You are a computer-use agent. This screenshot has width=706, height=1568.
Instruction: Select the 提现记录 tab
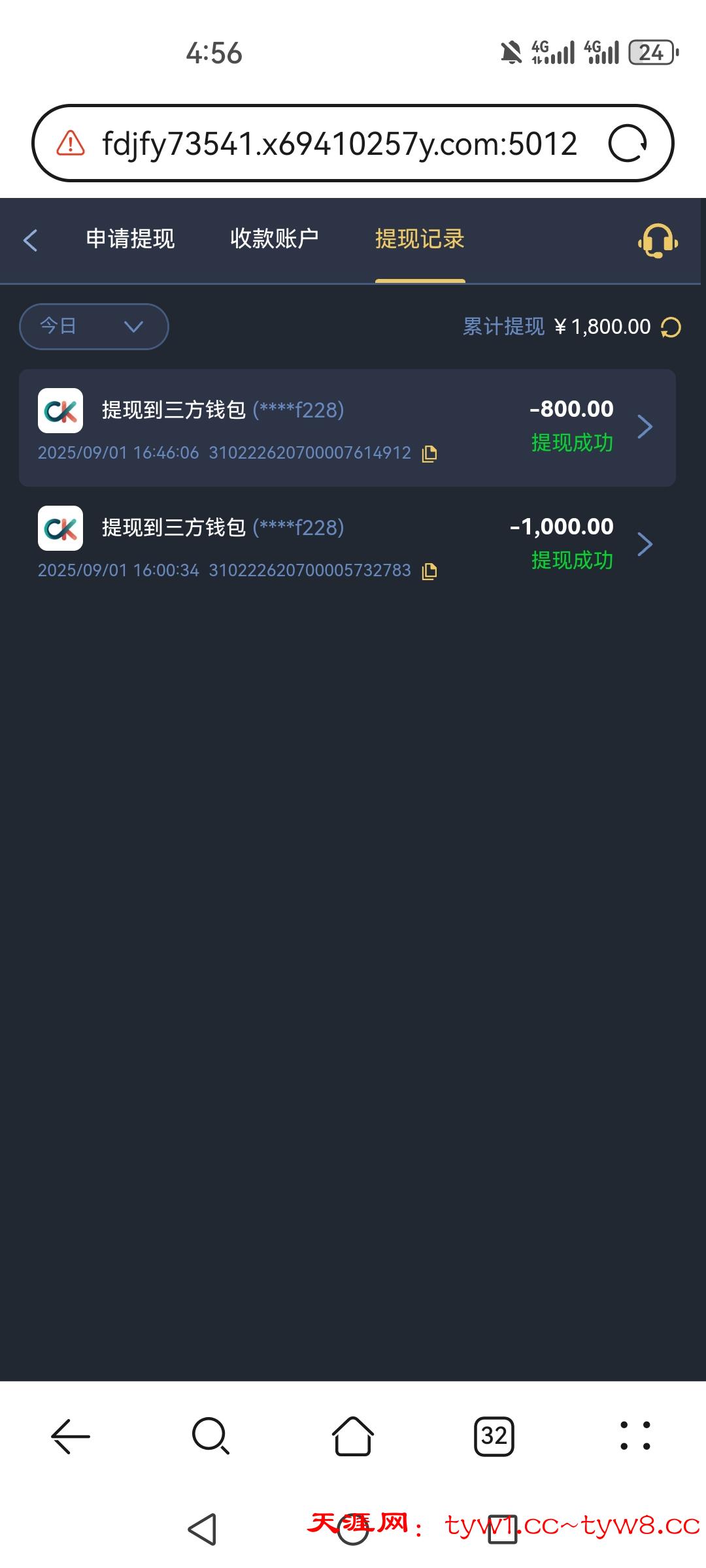420,239
